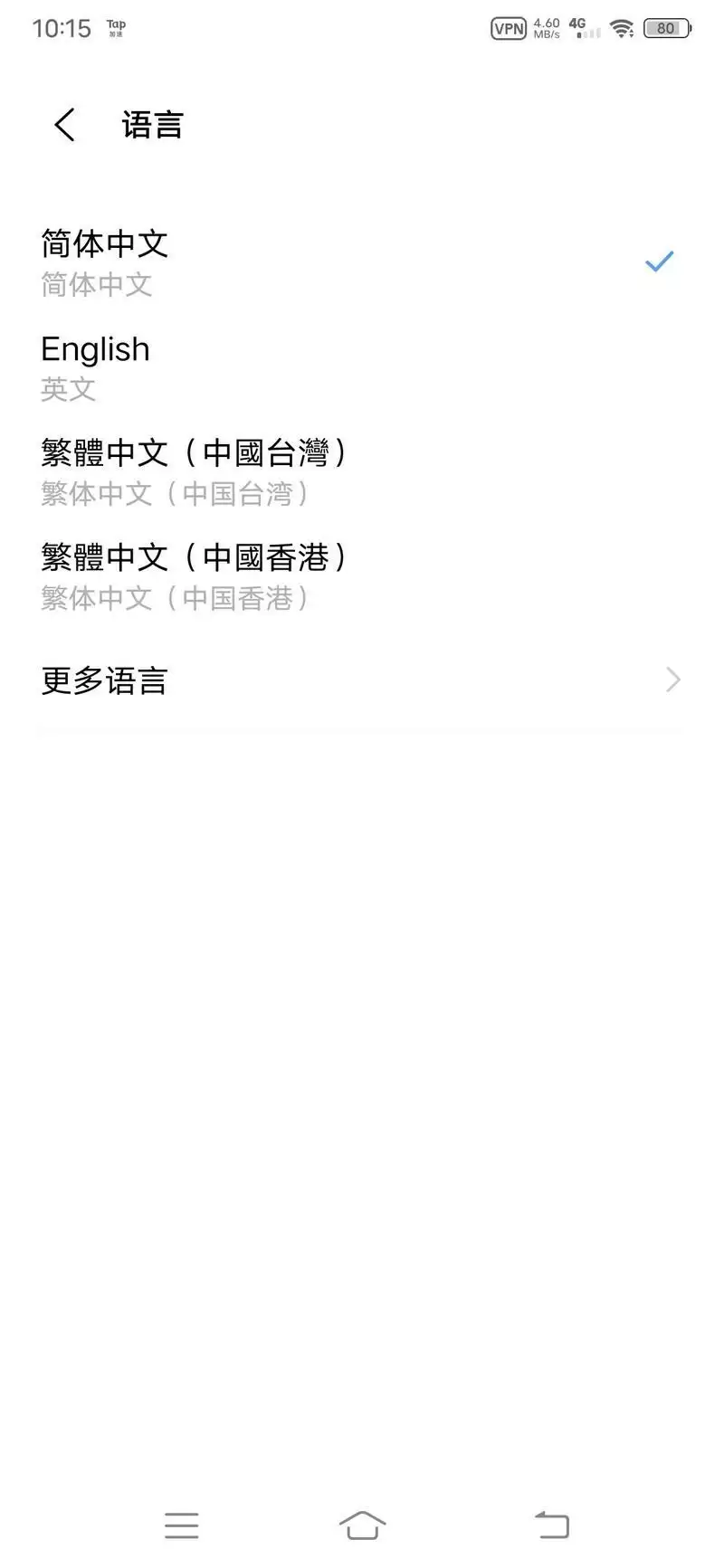The width and height of the screenshot is (724, 1568).
Task: Tap the disclosure arrow on the last row
Action: coord(671,679)
